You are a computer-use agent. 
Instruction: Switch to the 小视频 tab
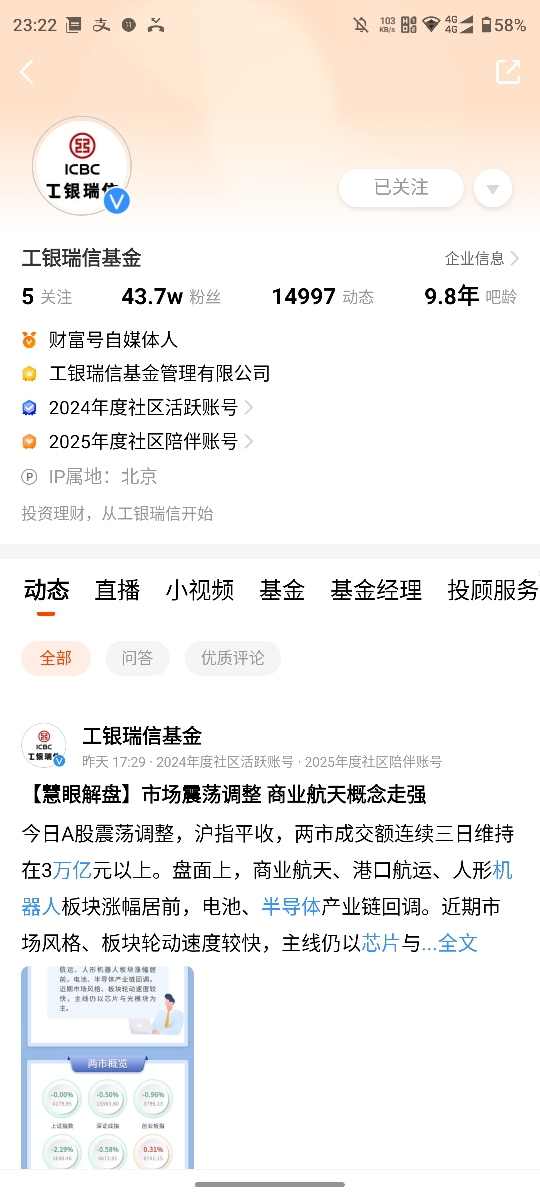200,590
